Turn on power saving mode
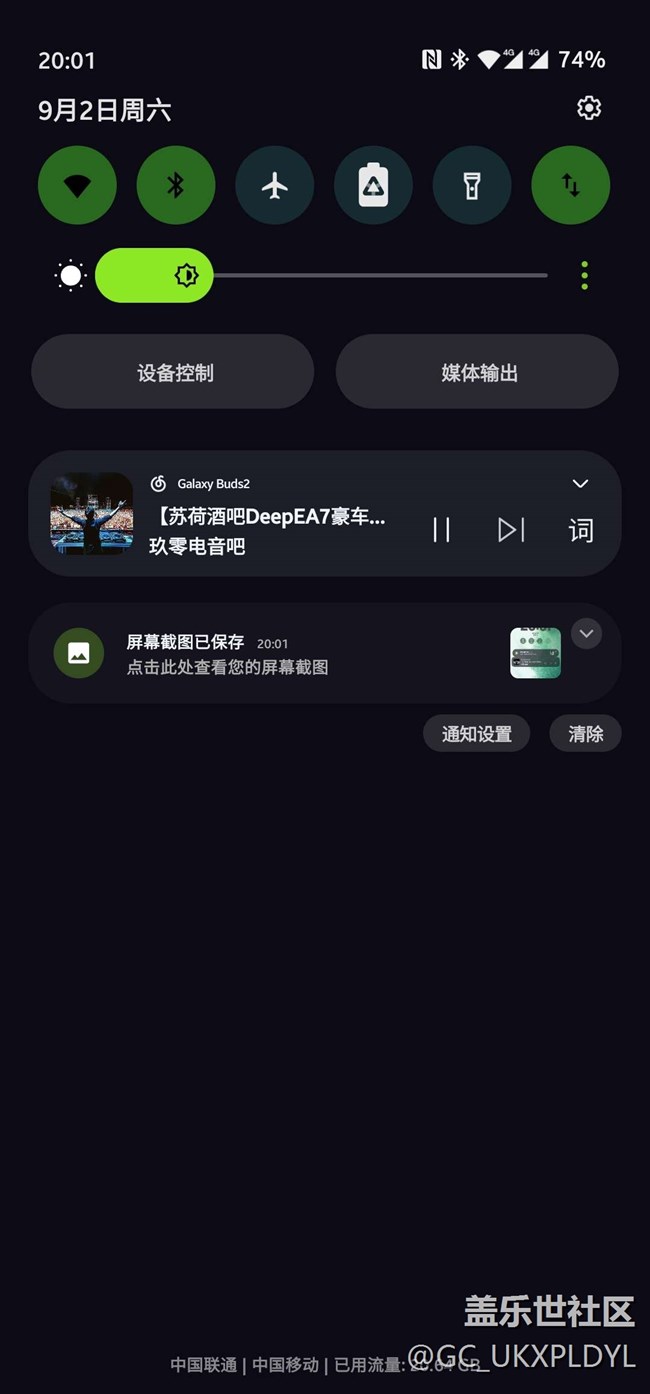650x1394 pixels. (373, 185)
